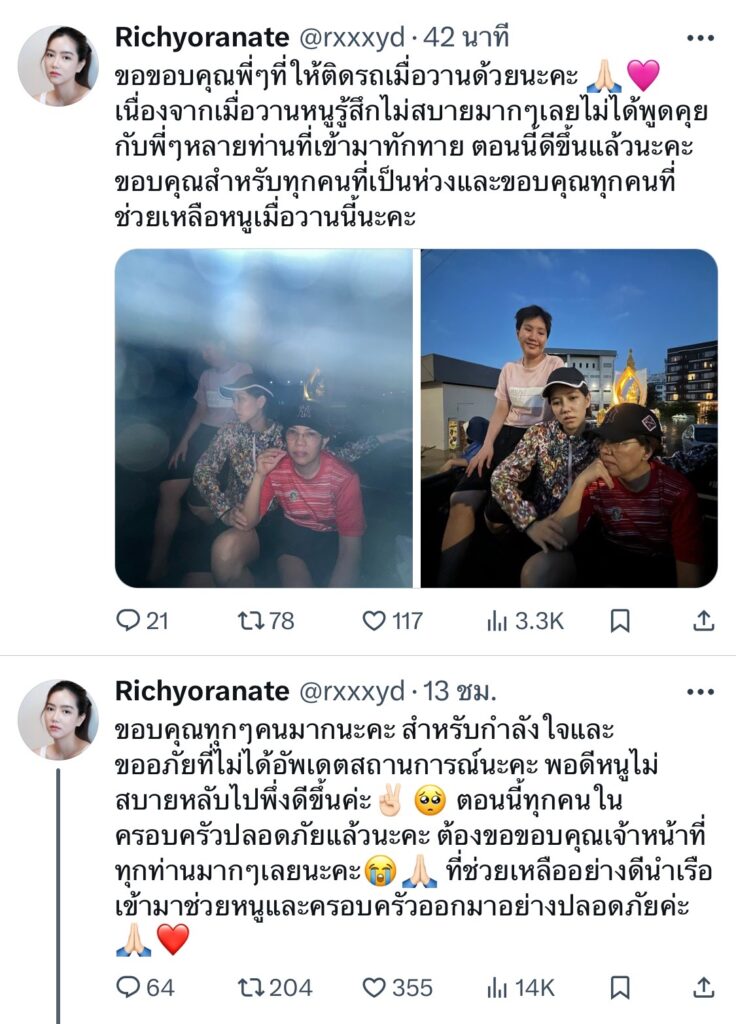736x1024 pixels.
Task: Share the 13 ชม. tweet
Action: point(703,988)
